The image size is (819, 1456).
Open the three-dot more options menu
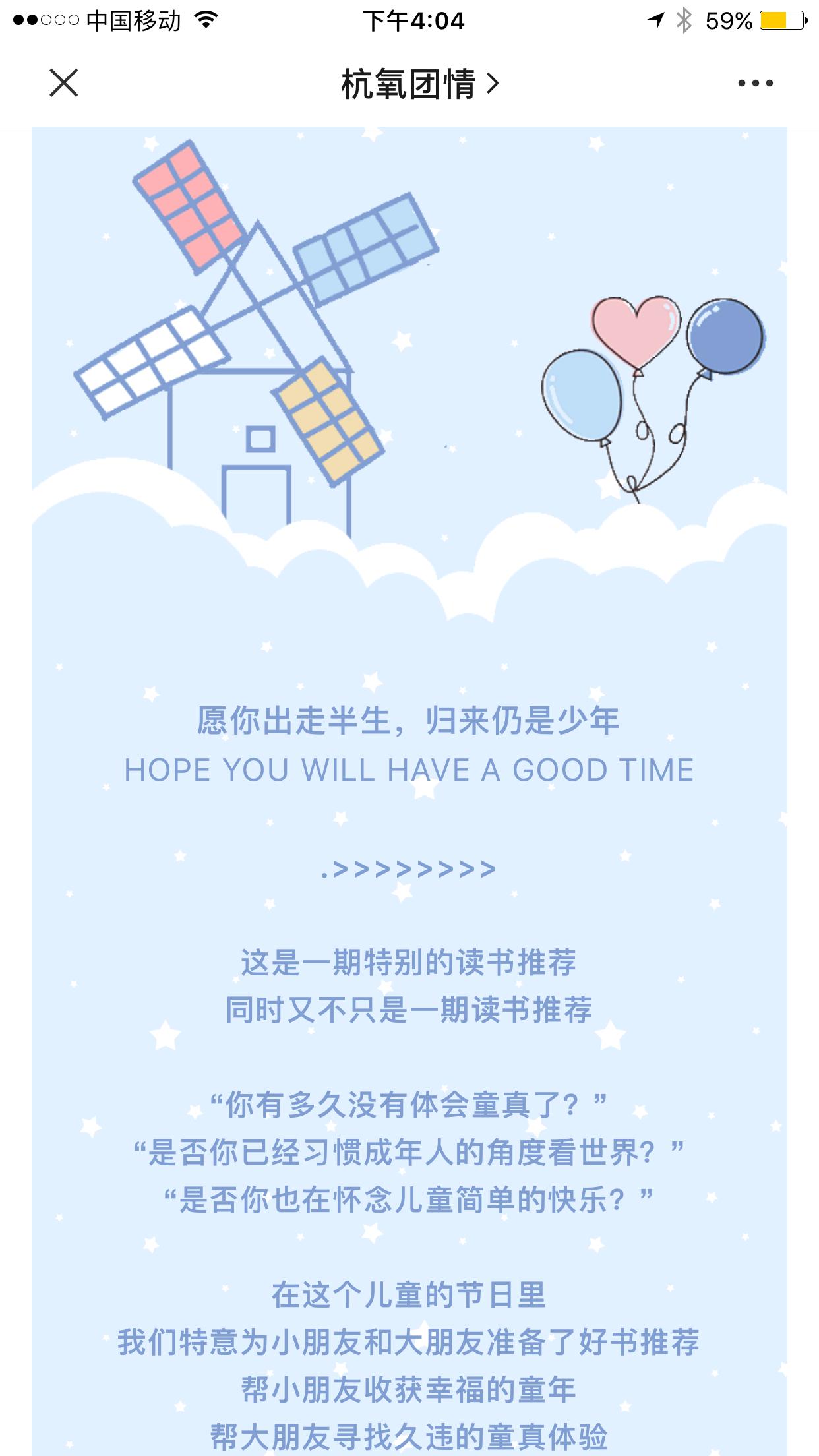point(755,83)
